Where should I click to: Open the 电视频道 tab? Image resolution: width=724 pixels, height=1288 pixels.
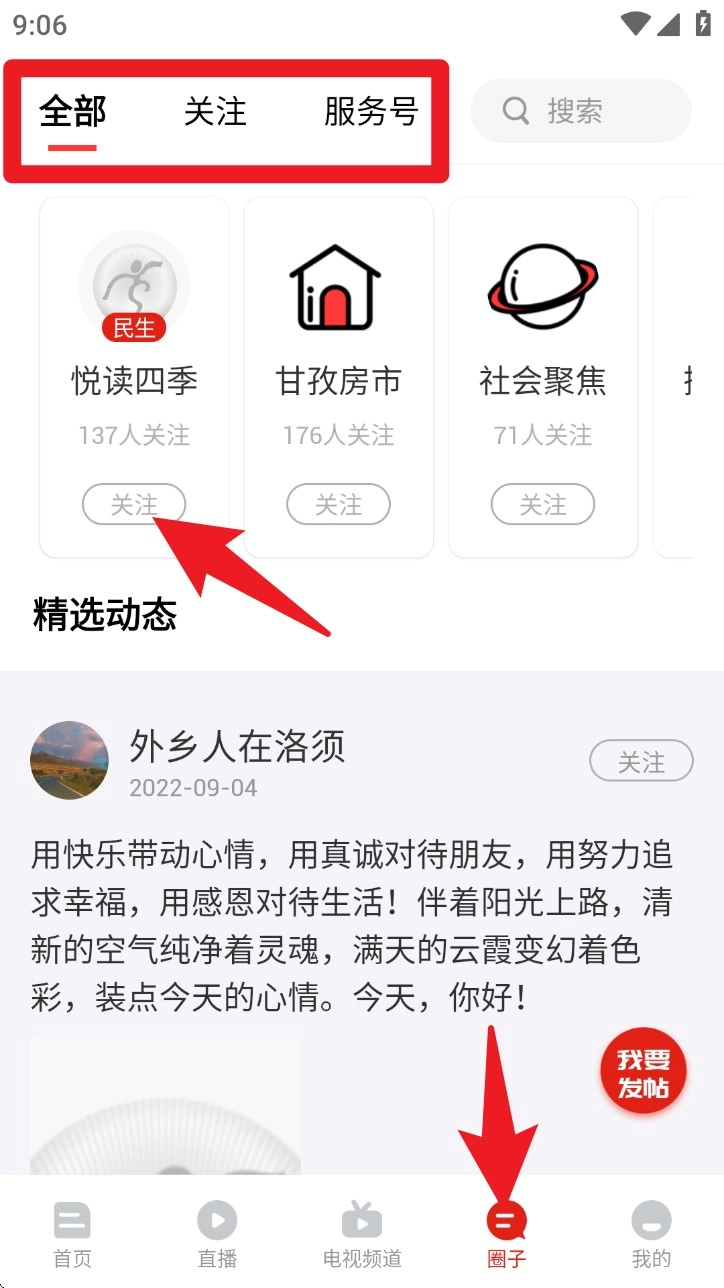[362, 1234]
